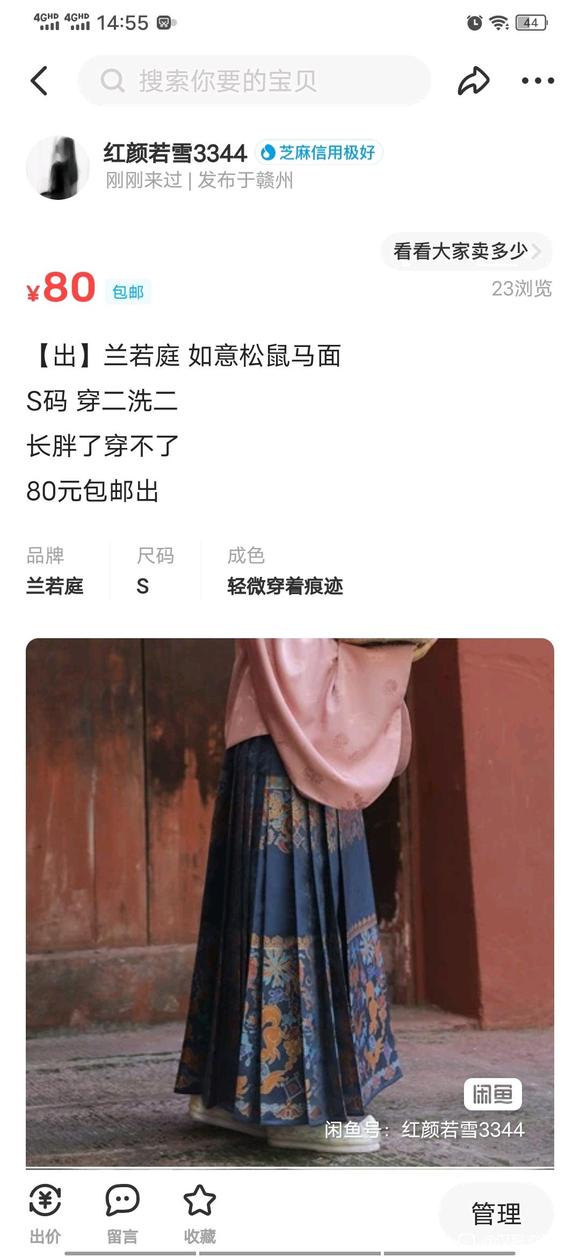Share this listing
Image resolution: width=580 pixels, height=1257 pixels.
coord(473,81)
